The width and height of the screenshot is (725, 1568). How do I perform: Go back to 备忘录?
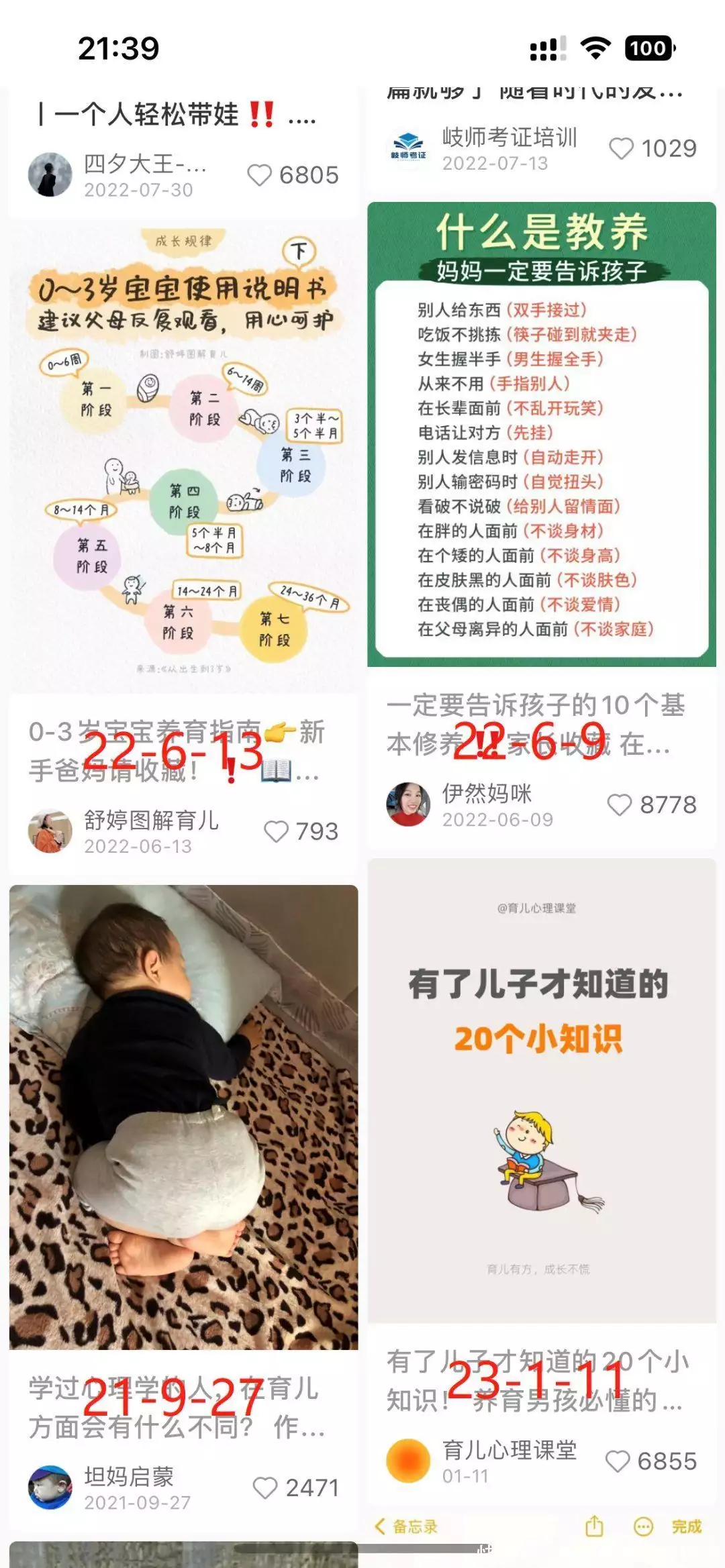[x=407, y=1526]
